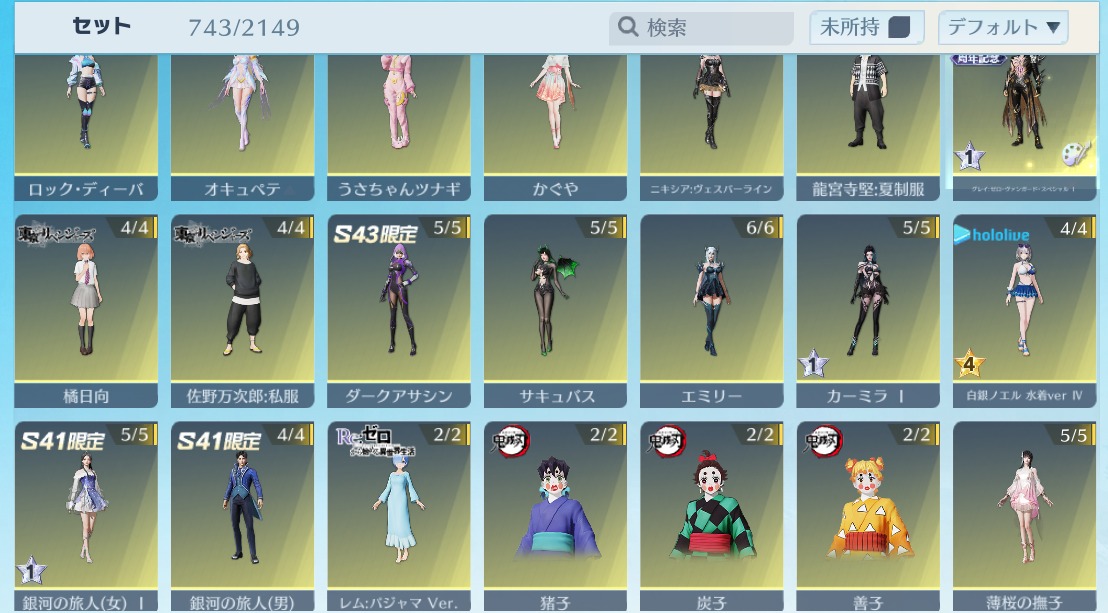The width and height of the screenshot is (1108, 613).
Task: Choose the ダークアサシン S43 limited set
Action: tap(398, 310)
